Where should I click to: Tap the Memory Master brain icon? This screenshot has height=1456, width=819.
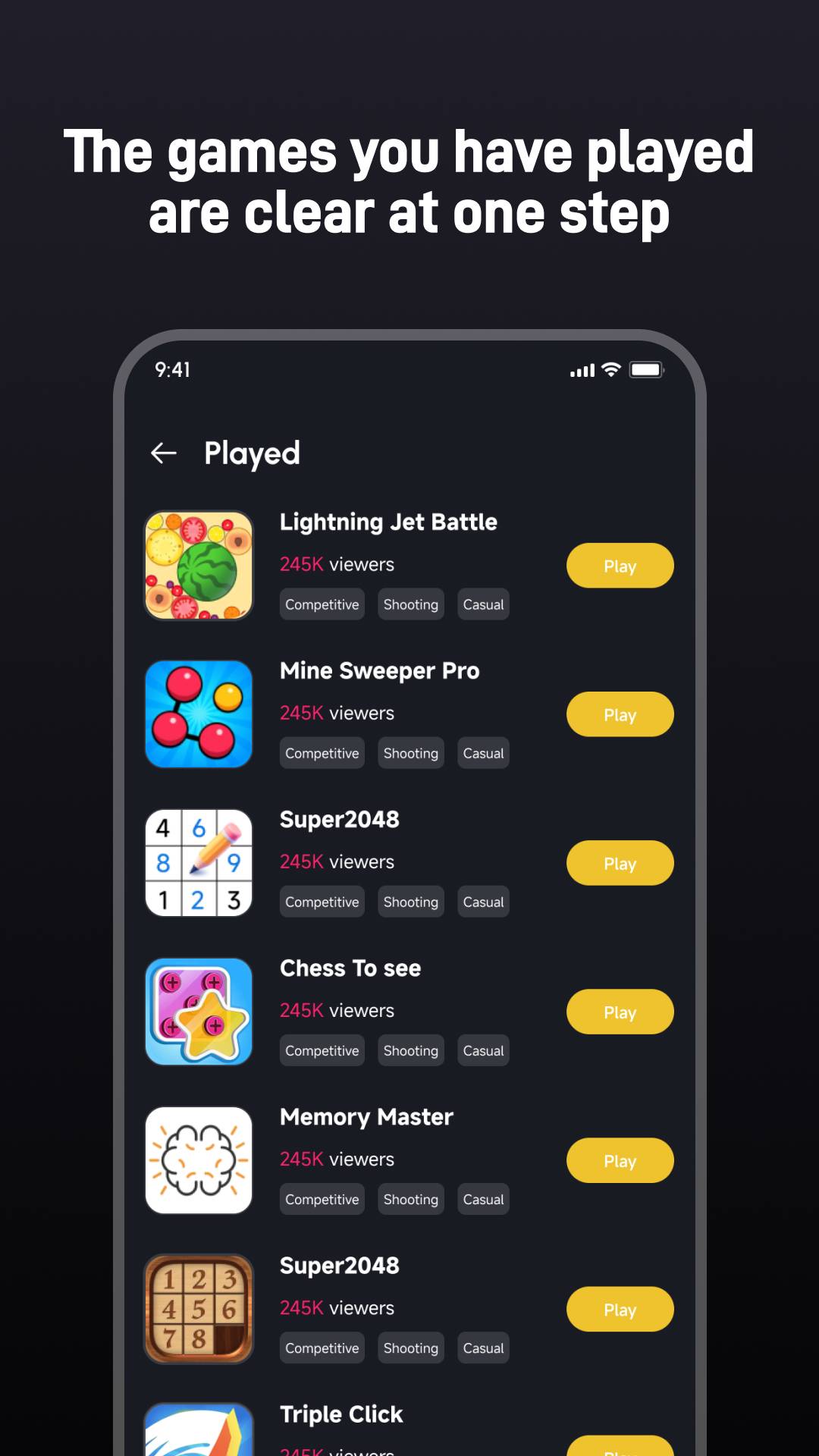click(199, 1160)
